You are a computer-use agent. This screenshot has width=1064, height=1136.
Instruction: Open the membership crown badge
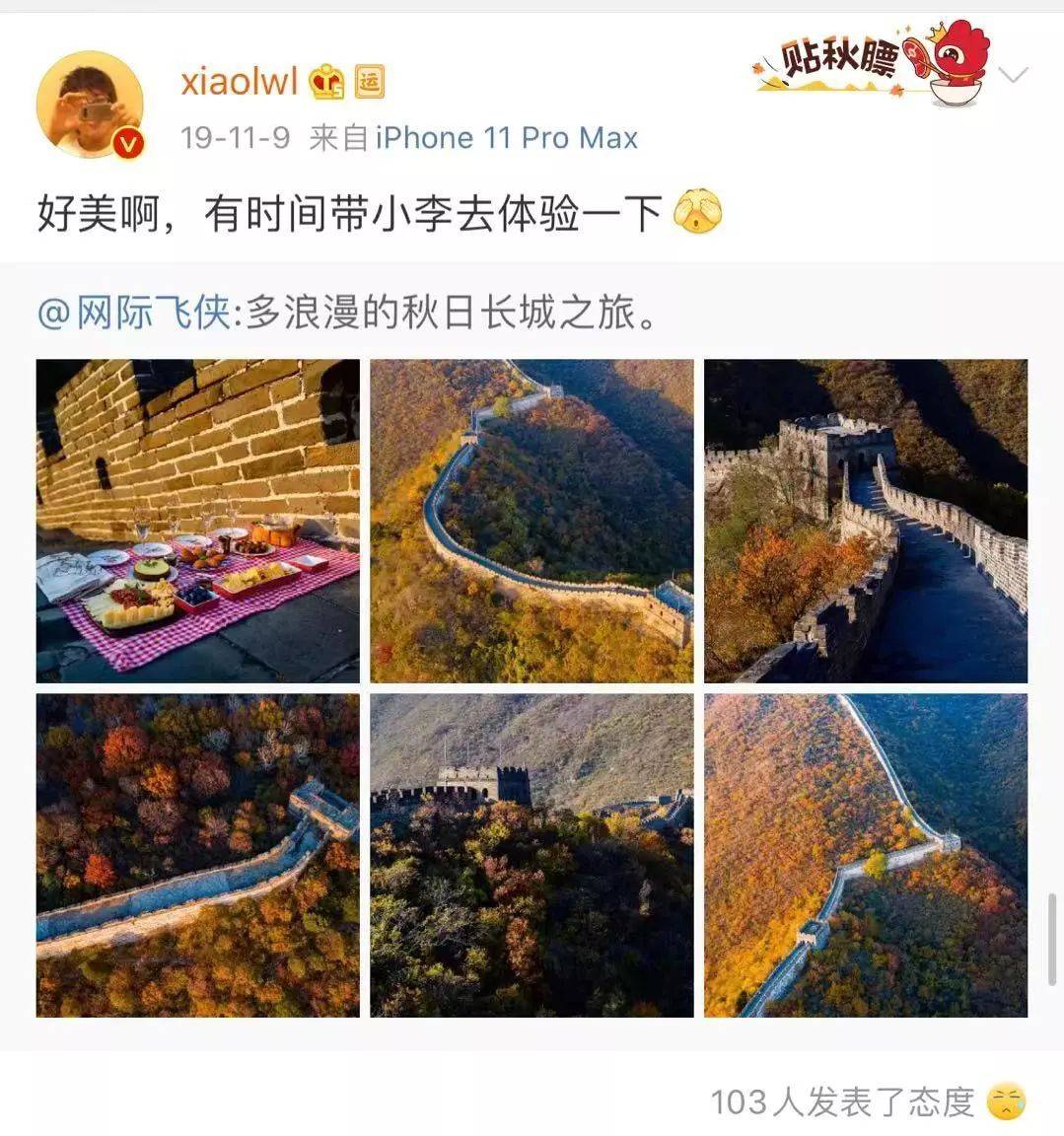pyautogui.click(x=326, y=83)
